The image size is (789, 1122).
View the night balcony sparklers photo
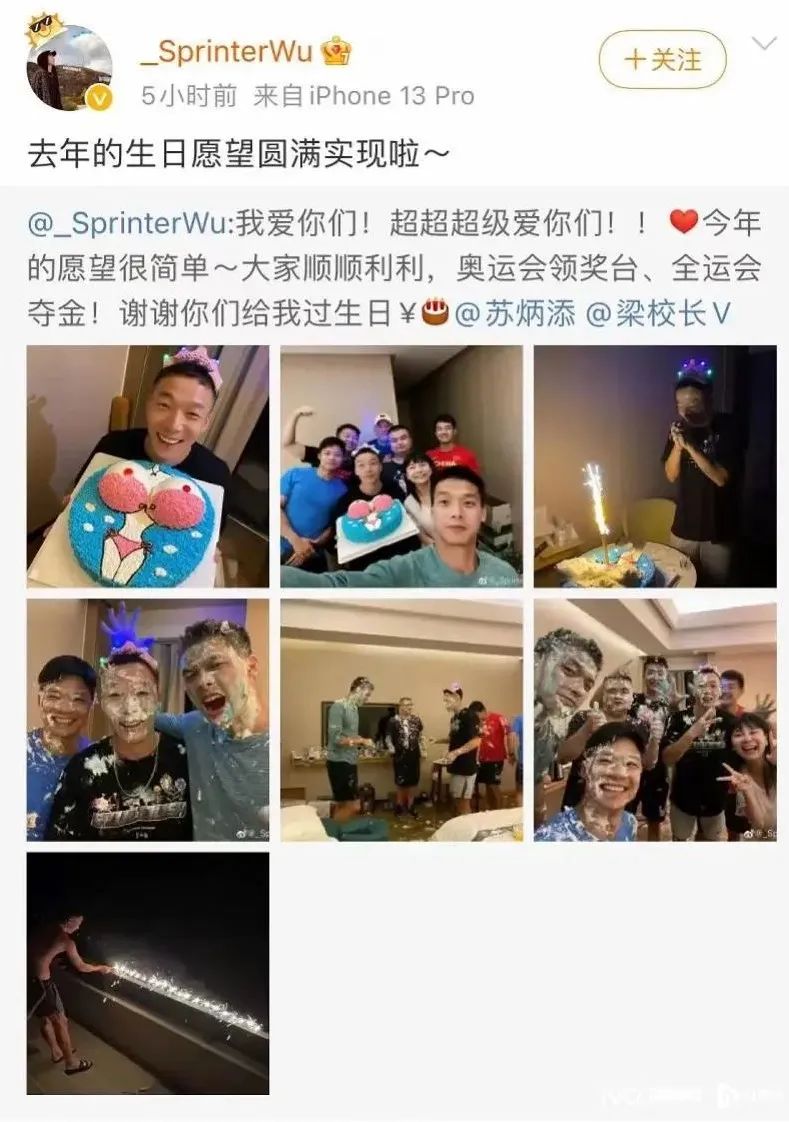[x=148, y=973]
